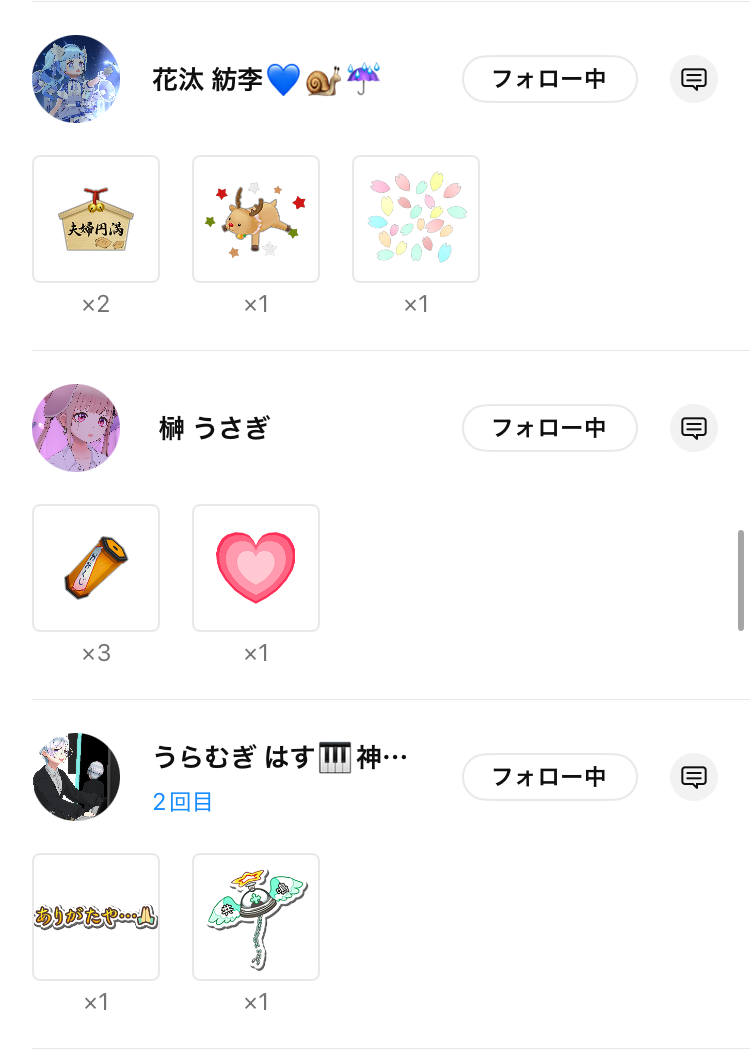Tap フォロー中 button for 花汰 紡李
This screenshot has width=750, height=1051.
(x=549, y=79)
